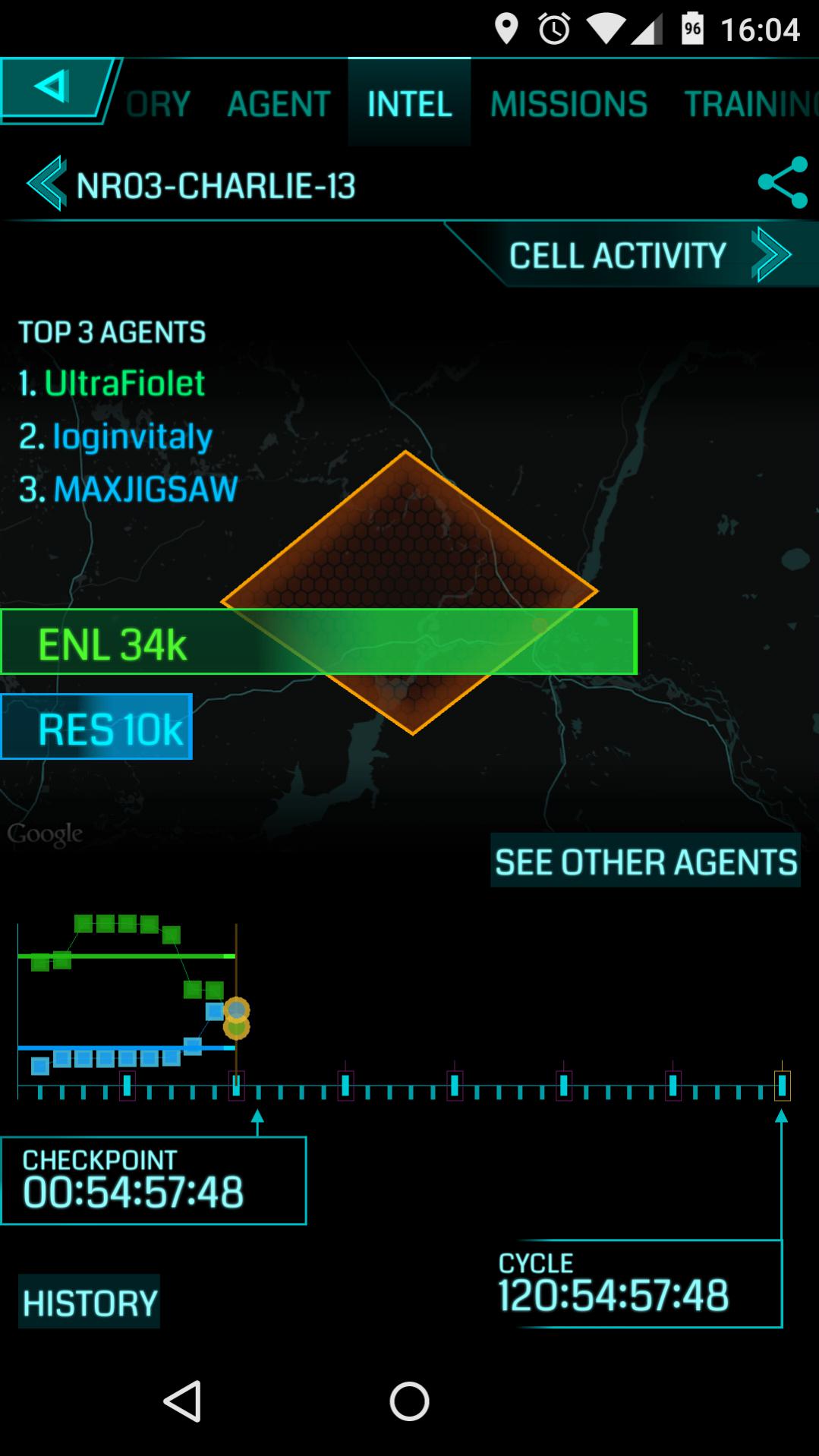See other agents list
The width and height of the screenshot is (819, 1456).
(645, 862)
